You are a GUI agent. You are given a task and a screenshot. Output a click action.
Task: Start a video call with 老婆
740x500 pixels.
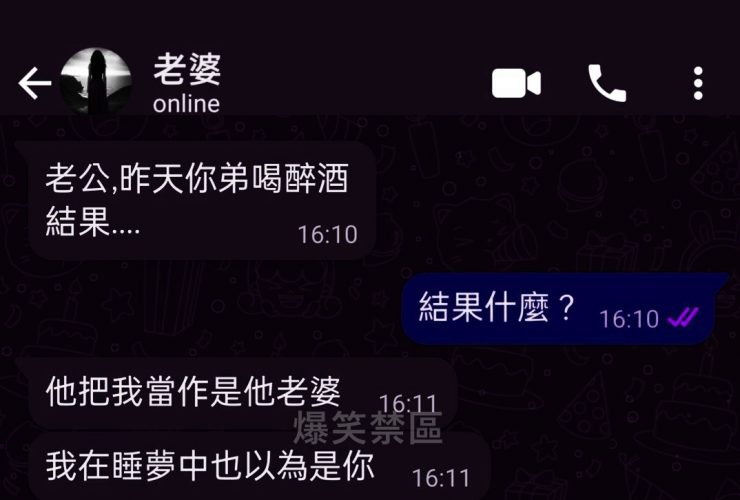pos(516,84)
